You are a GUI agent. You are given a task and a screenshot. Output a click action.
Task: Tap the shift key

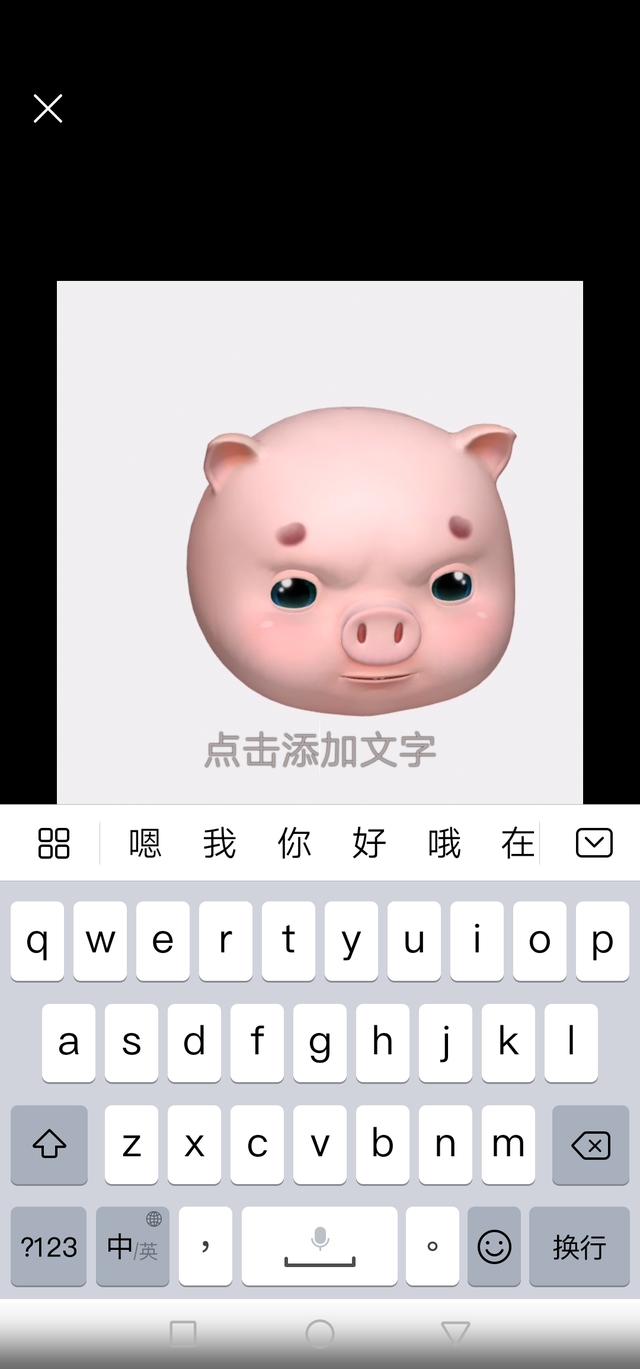49,1144
